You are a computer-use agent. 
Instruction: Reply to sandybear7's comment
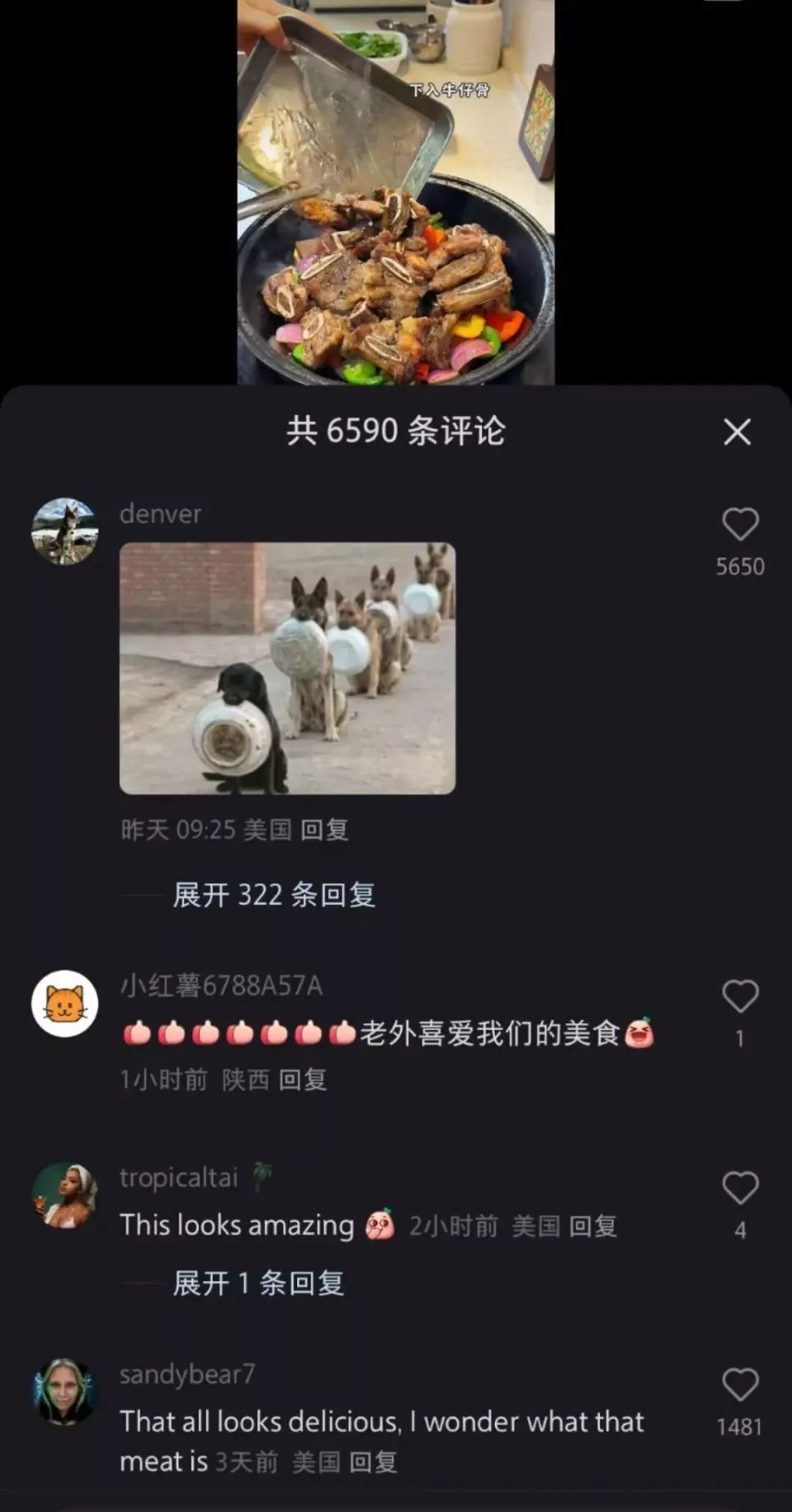(x=373, y=1462)
